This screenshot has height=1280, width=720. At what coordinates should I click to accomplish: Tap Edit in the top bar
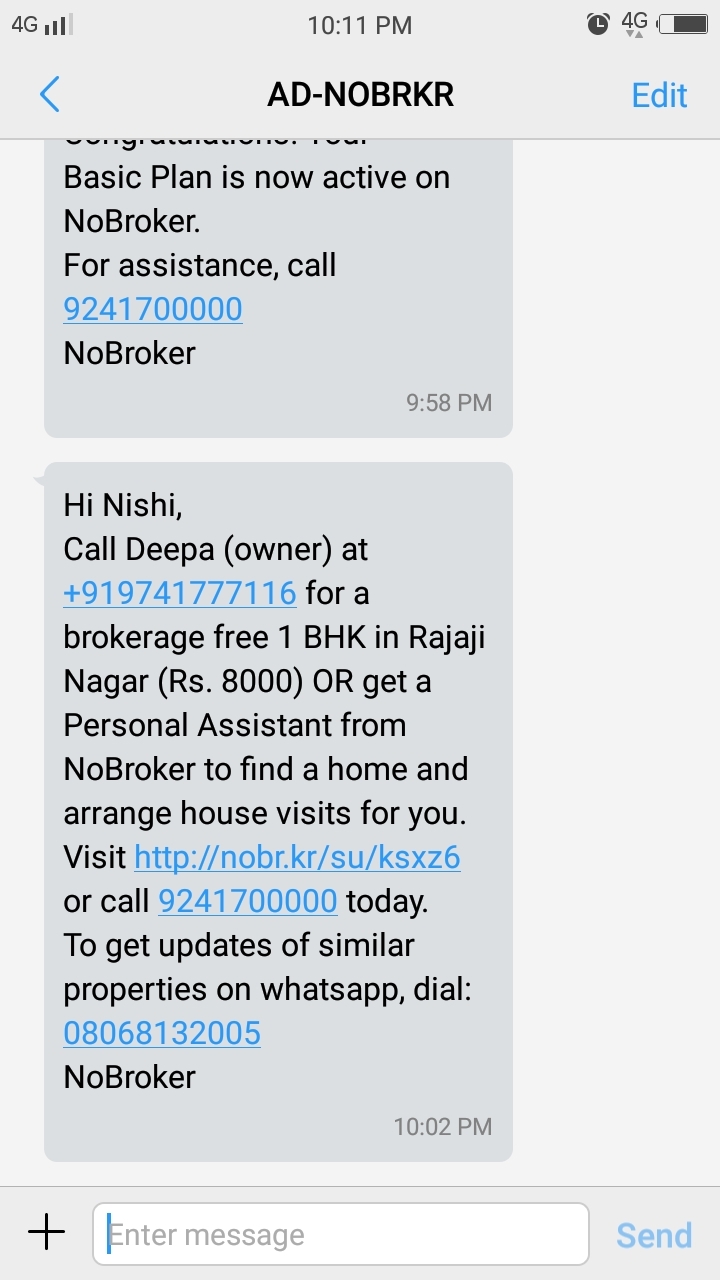click(659, 95)
